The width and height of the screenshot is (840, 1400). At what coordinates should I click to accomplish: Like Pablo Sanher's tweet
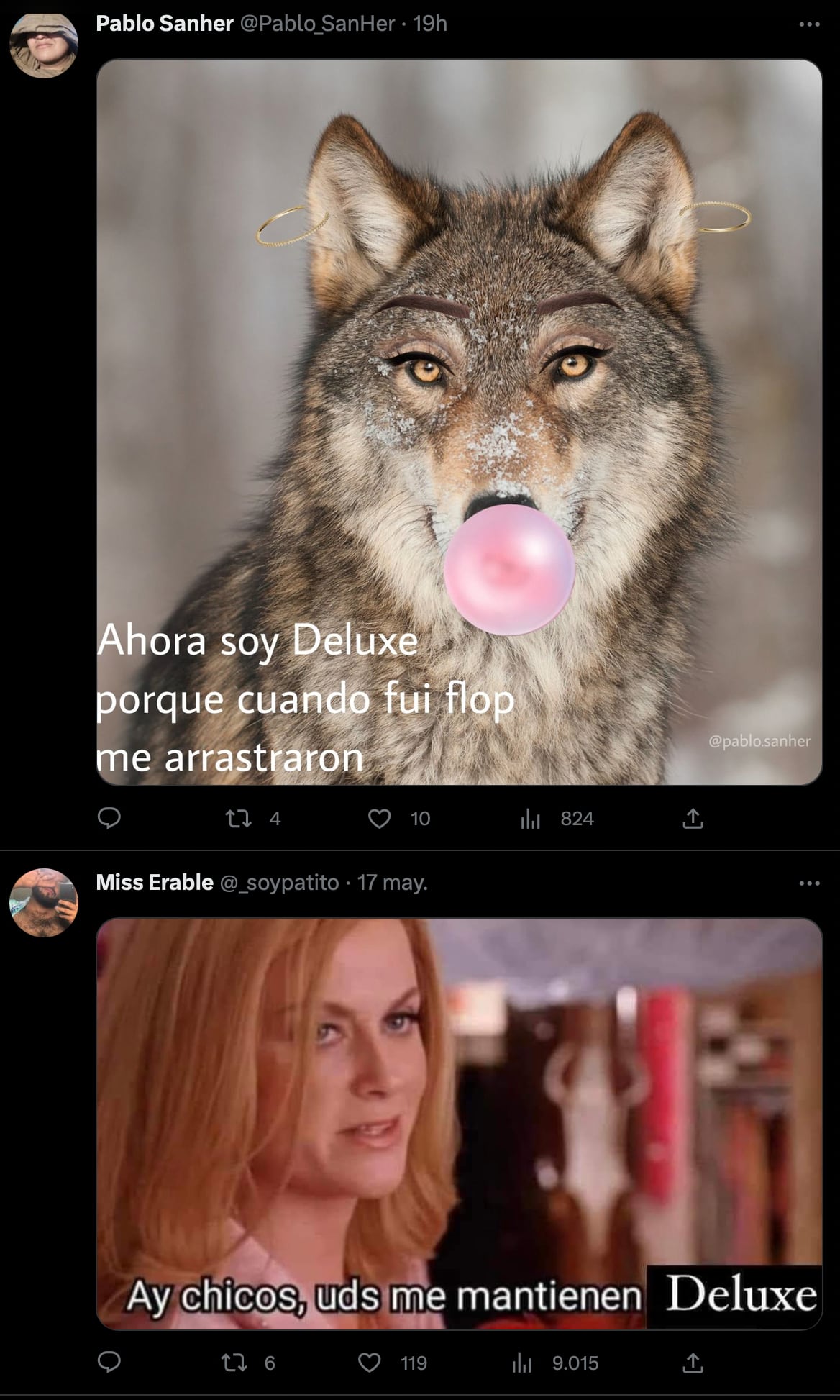(x=379, y=818)
